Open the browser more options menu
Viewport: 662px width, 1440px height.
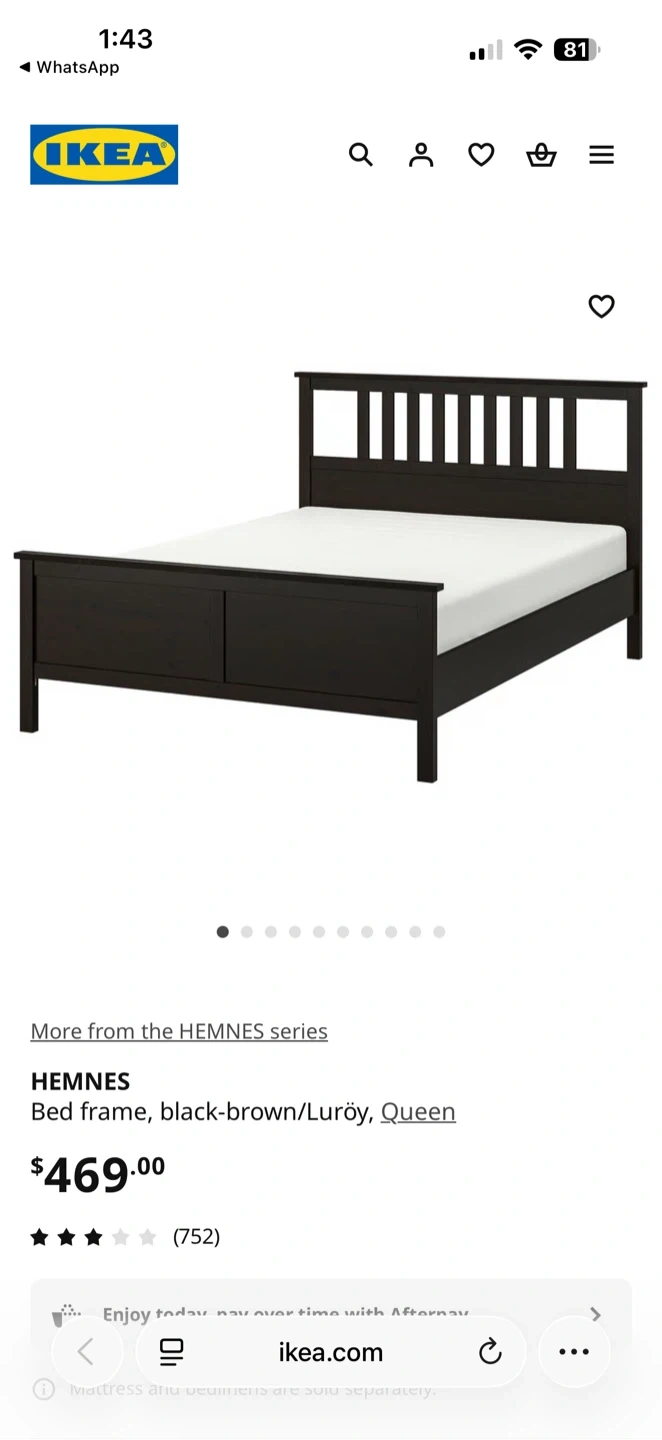coord(574,1352)
